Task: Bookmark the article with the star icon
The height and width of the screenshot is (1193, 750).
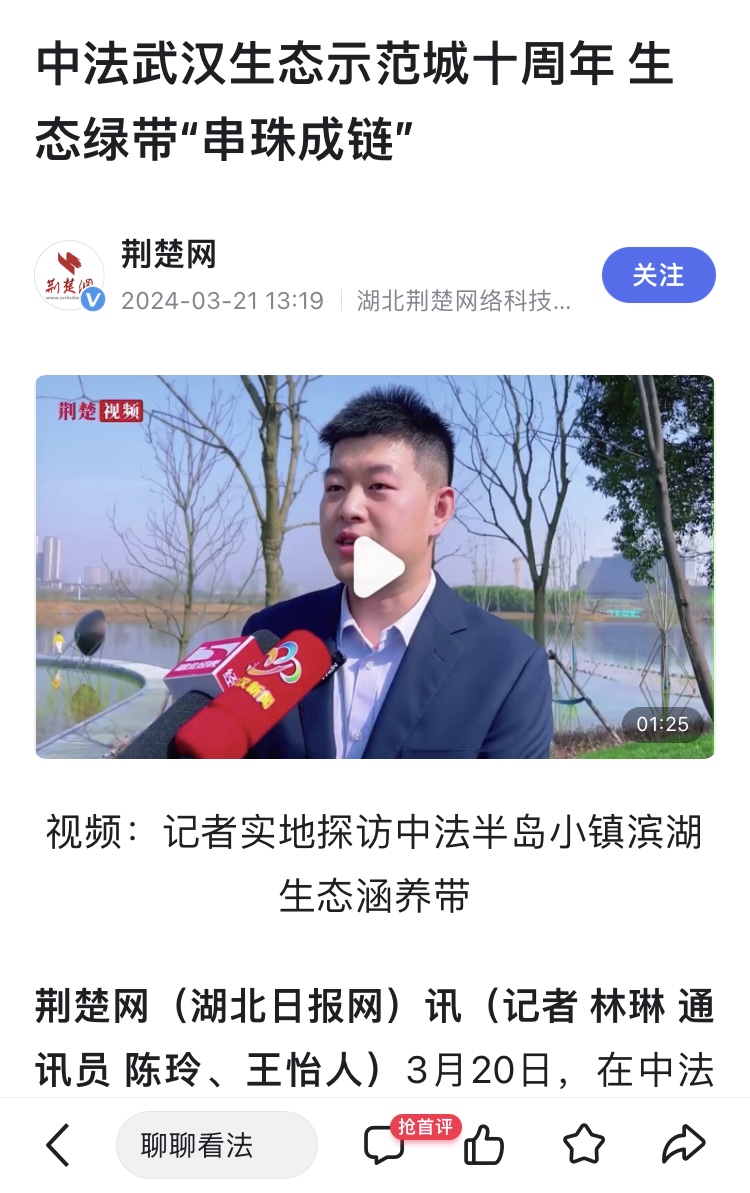Action: coord(584,1145)
